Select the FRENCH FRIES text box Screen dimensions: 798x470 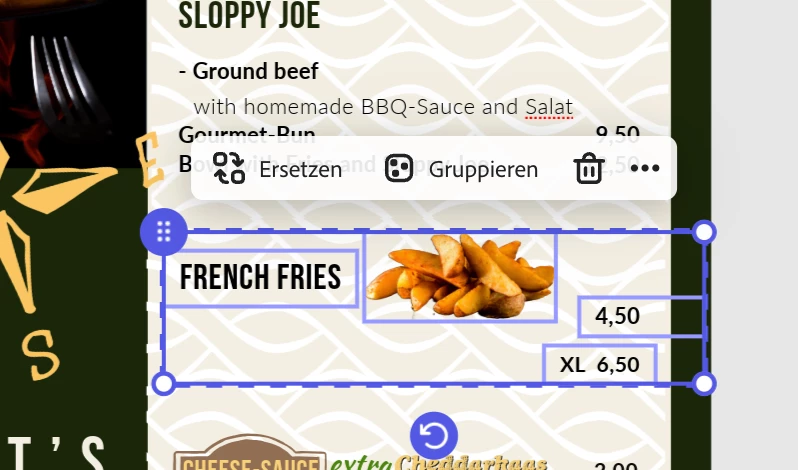260,278
